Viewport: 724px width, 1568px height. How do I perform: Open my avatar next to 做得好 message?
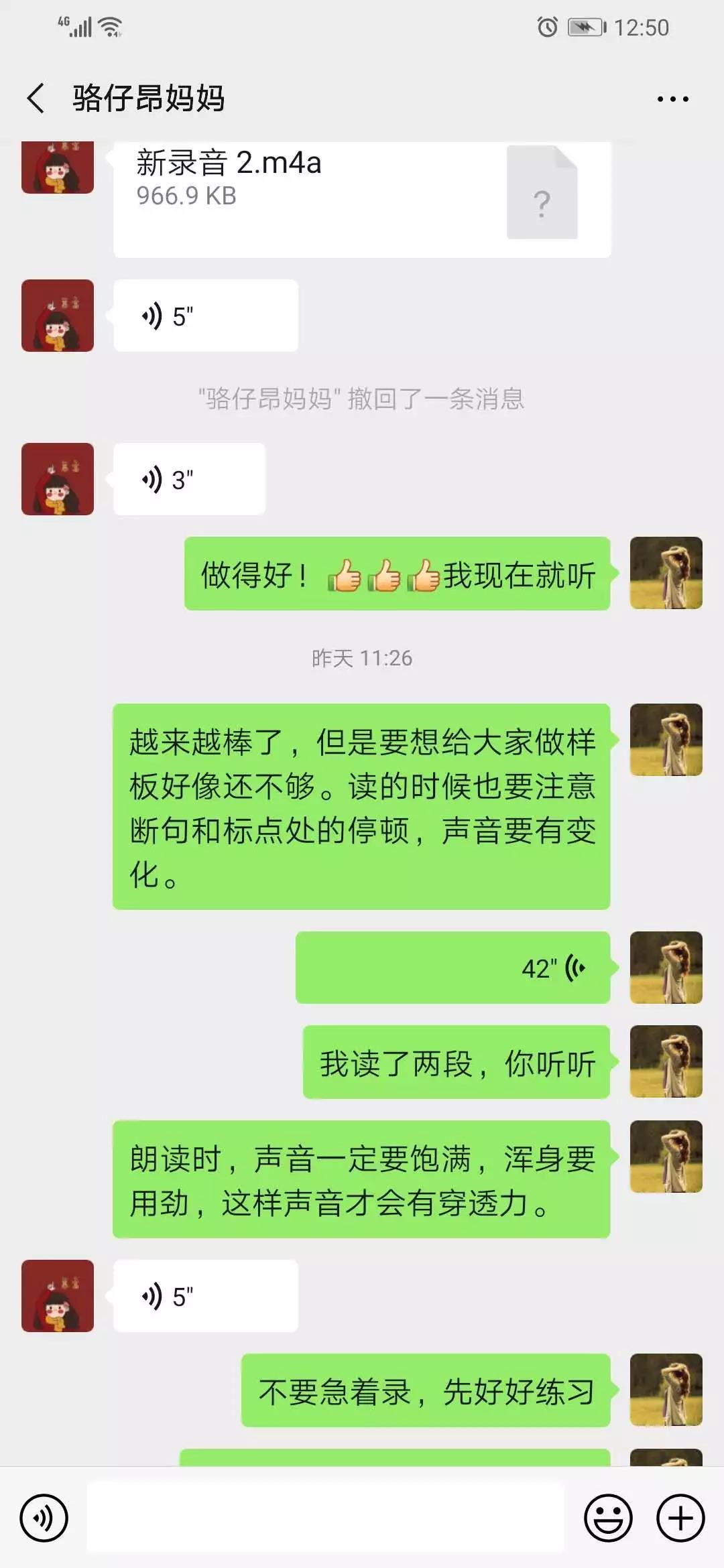point(666,573)
